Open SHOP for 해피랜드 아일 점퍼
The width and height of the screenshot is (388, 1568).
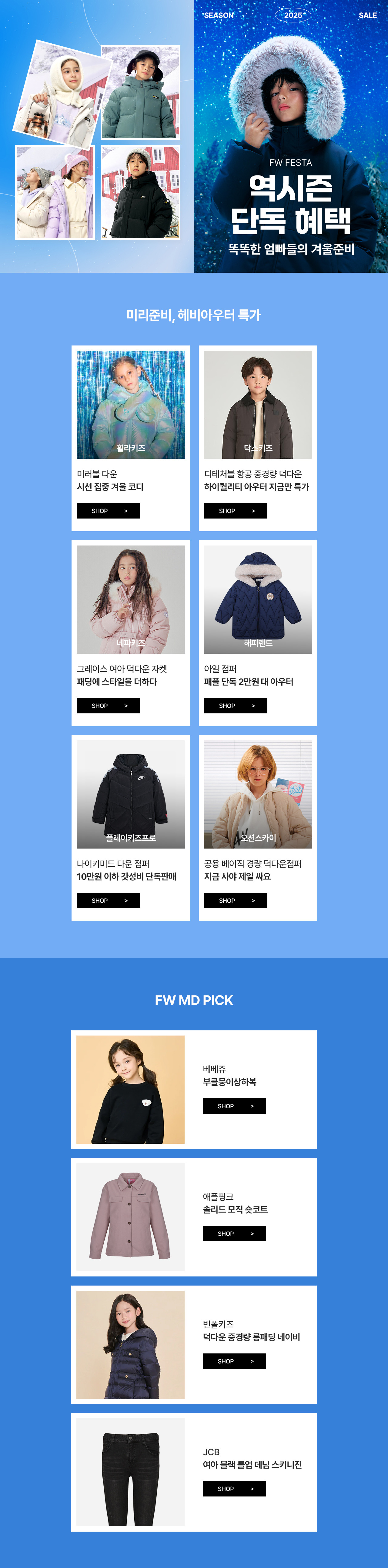(x=235, y=706)
